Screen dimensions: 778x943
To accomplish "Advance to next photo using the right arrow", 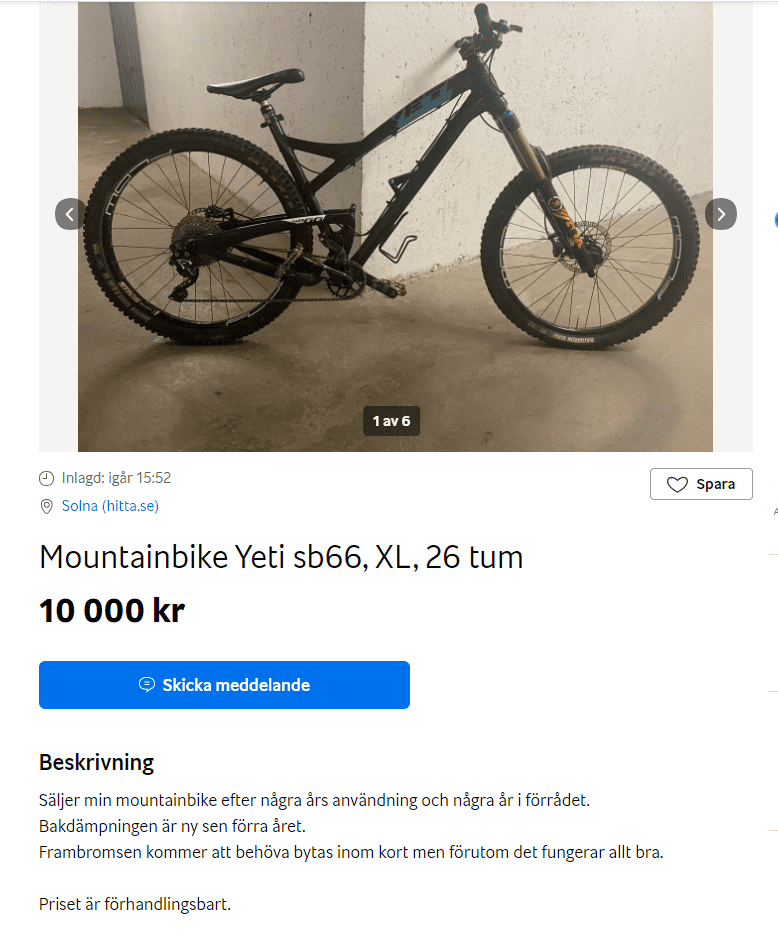I will pos(720,214).
